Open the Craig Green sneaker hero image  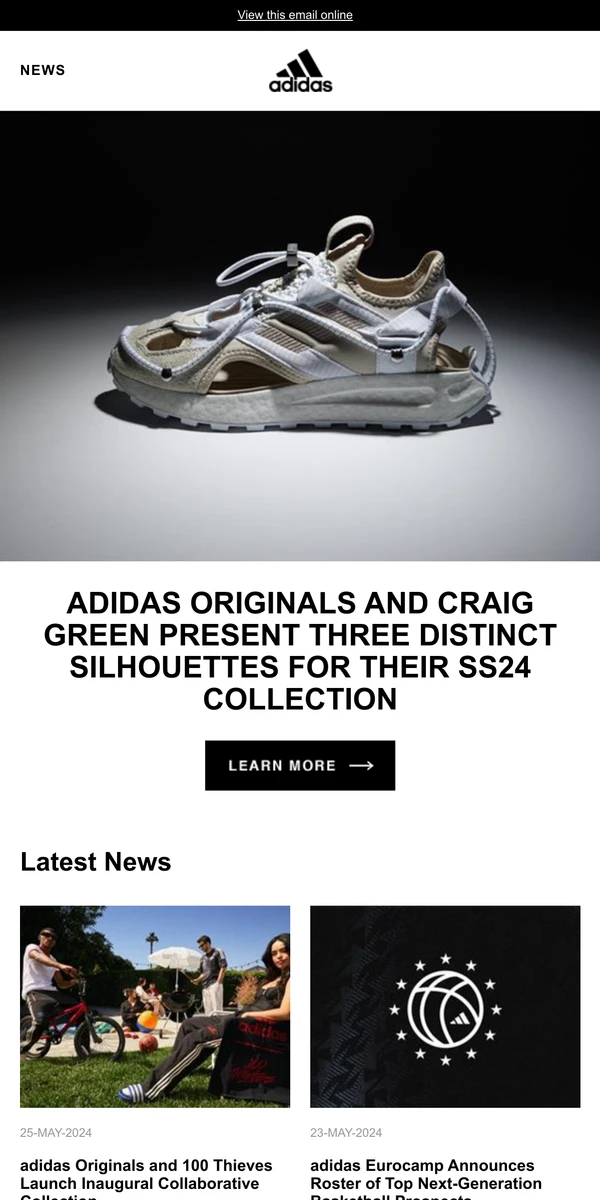coord(300,335)
